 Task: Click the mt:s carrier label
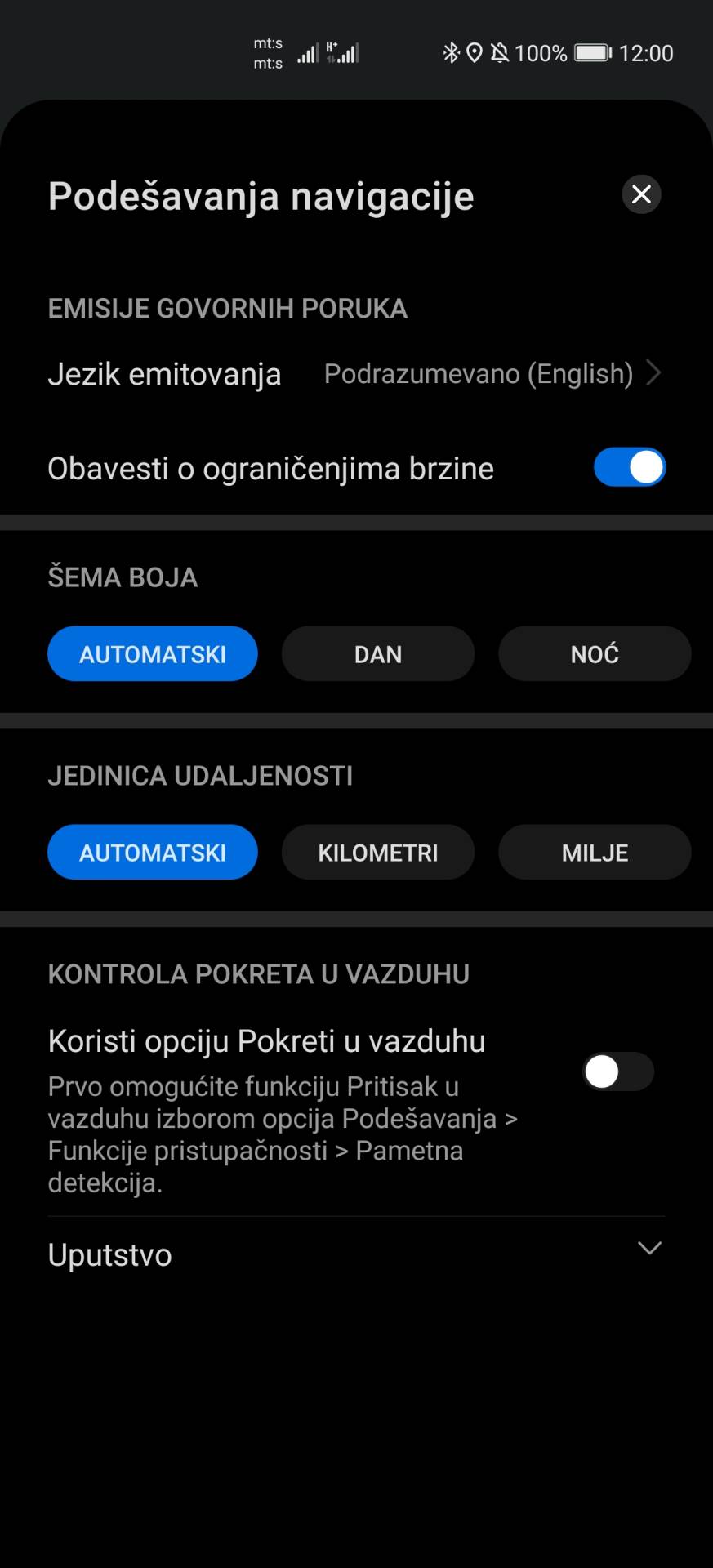(267, 52)
